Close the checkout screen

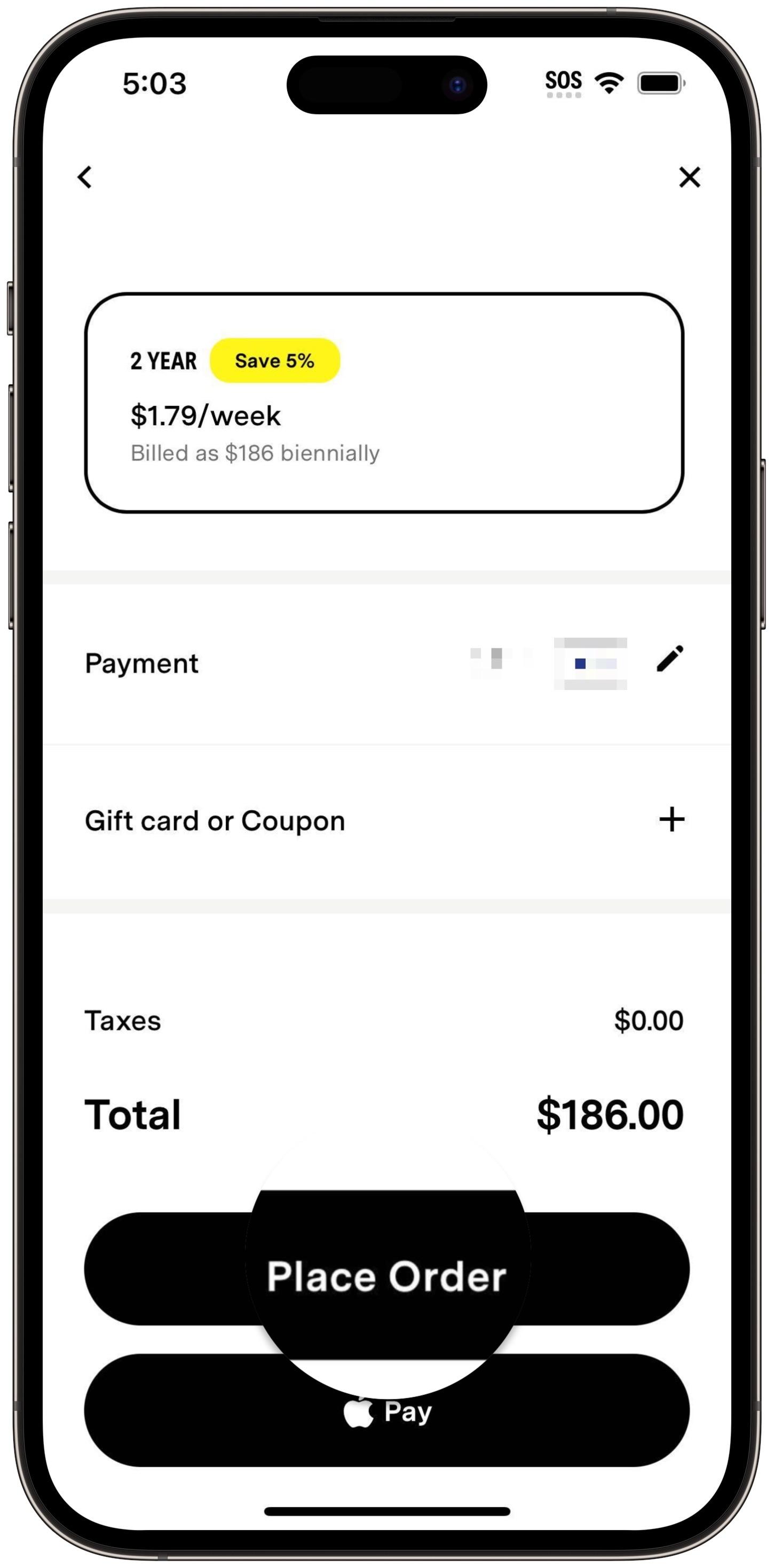(690, 177)
